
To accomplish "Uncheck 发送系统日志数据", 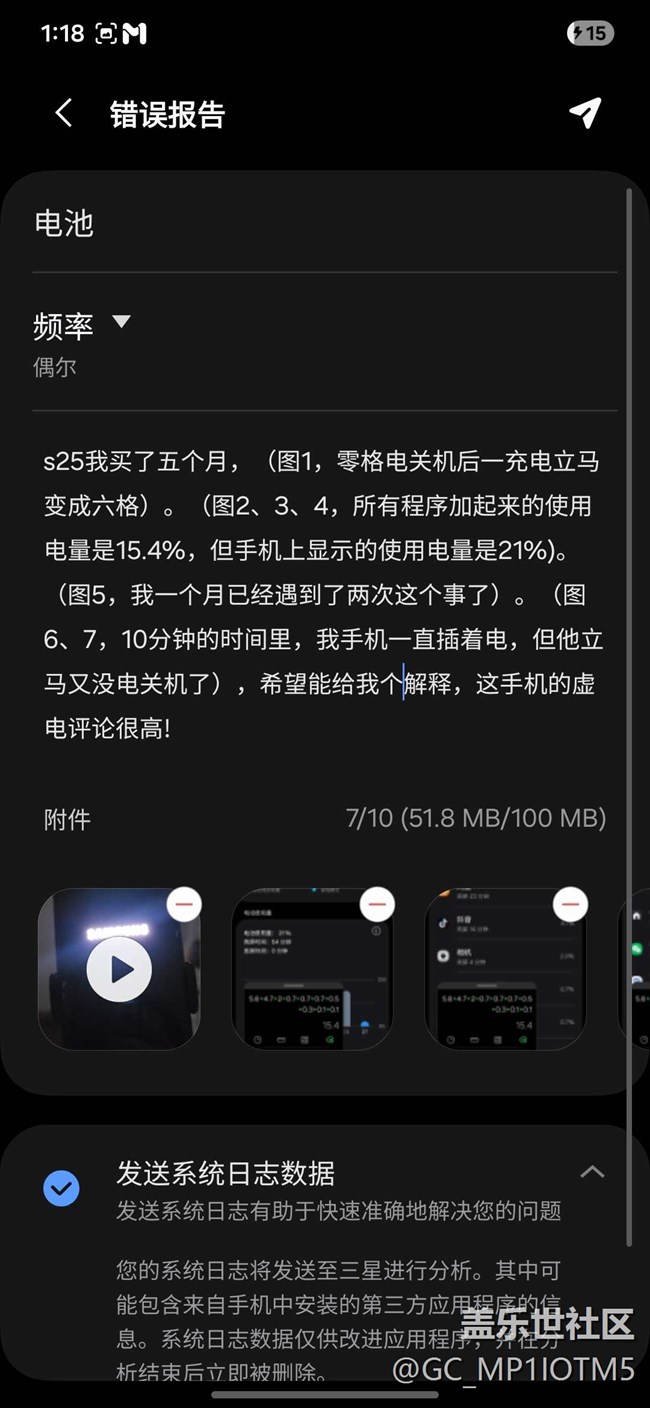I will coord(62,1188).
